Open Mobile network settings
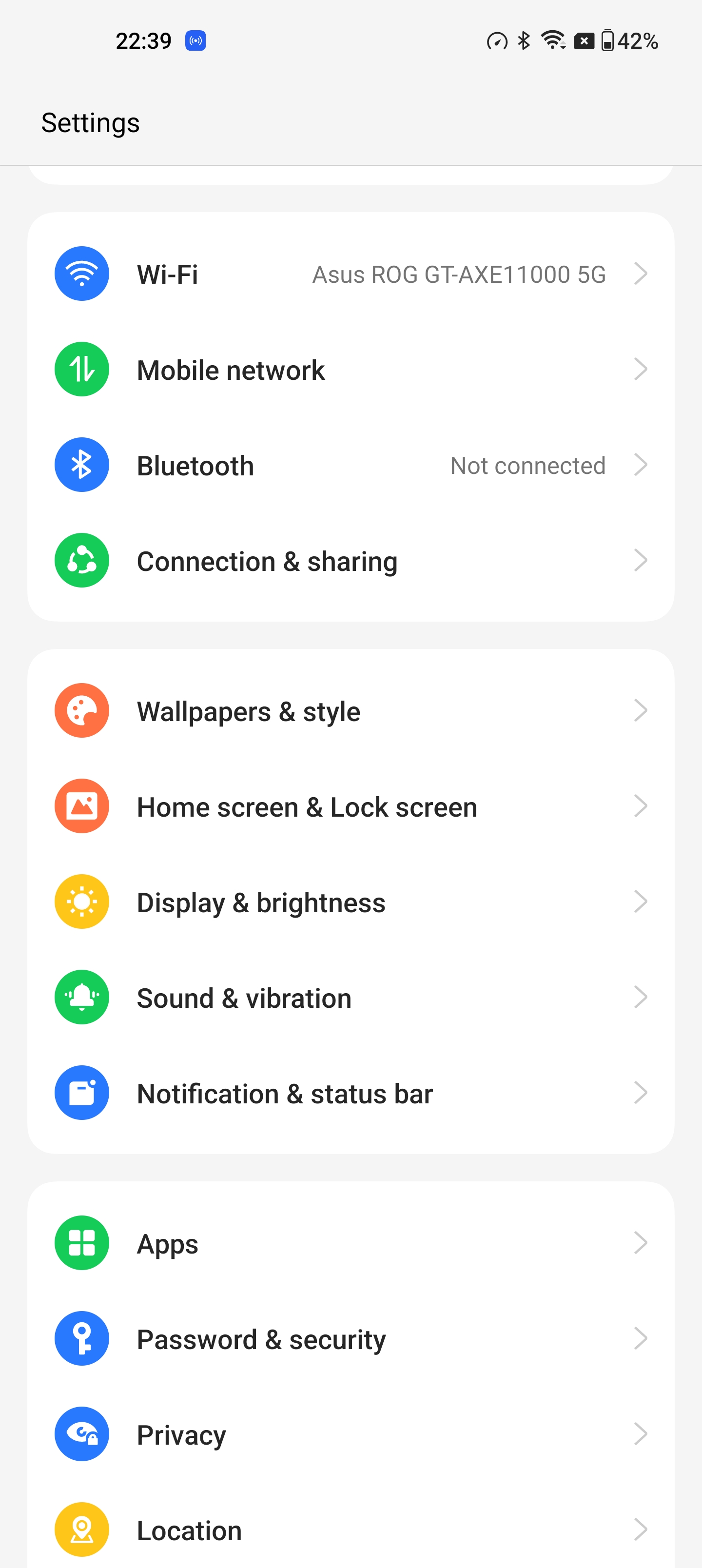Screen dimensions: 702x1568 pyautogui.click(x=350, y=370)
